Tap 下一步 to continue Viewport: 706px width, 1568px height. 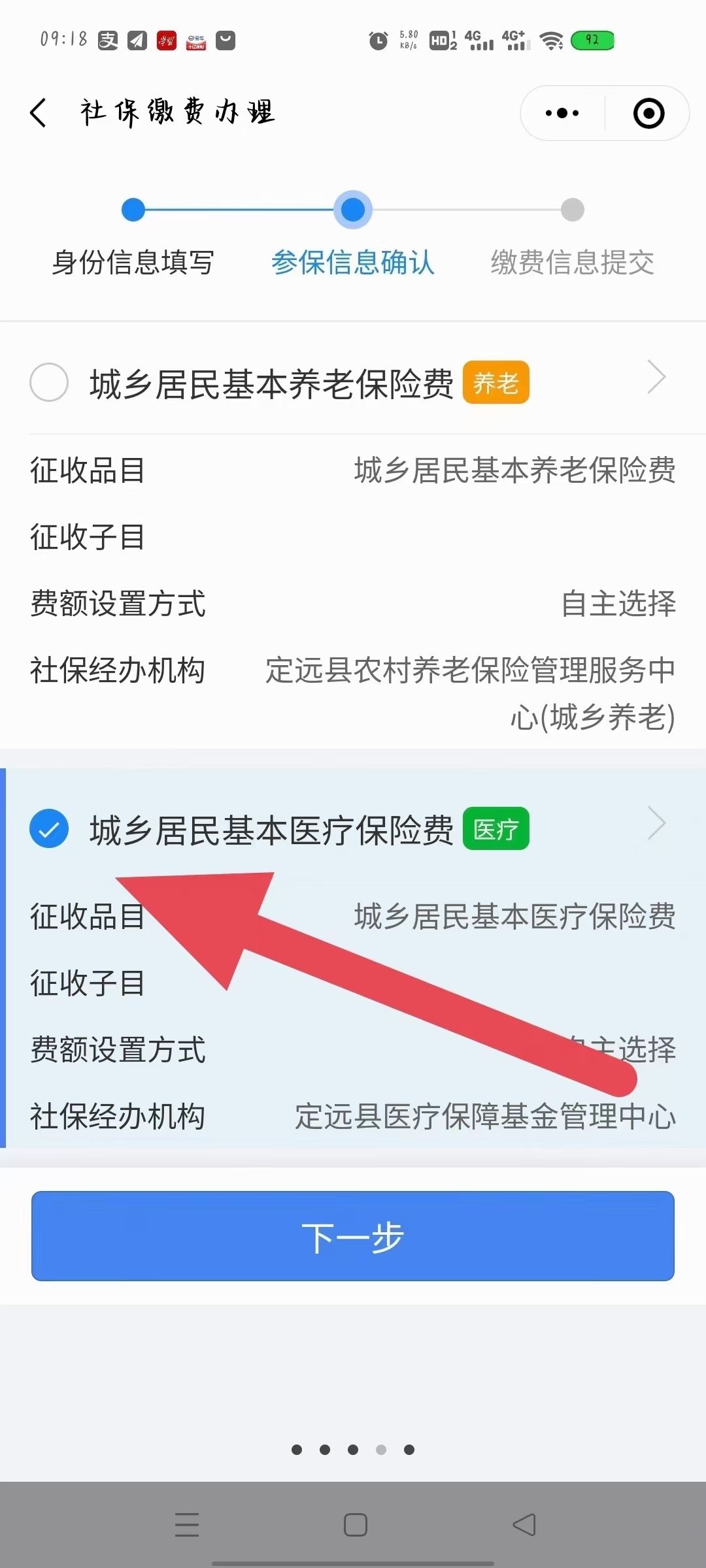(x=353, y=1236)
